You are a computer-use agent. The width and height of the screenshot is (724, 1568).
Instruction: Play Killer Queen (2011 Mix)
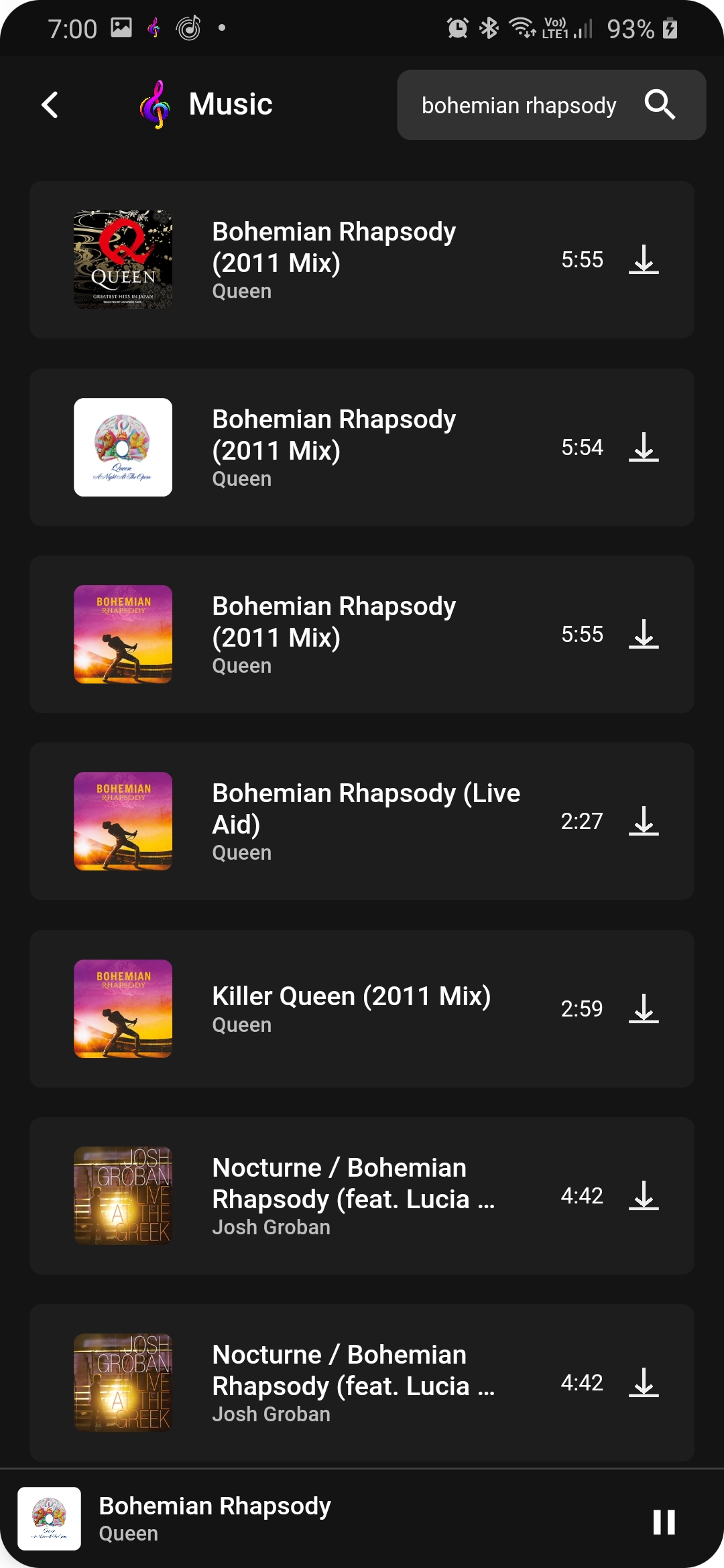pyautogui.click(x=362, y=1008)
